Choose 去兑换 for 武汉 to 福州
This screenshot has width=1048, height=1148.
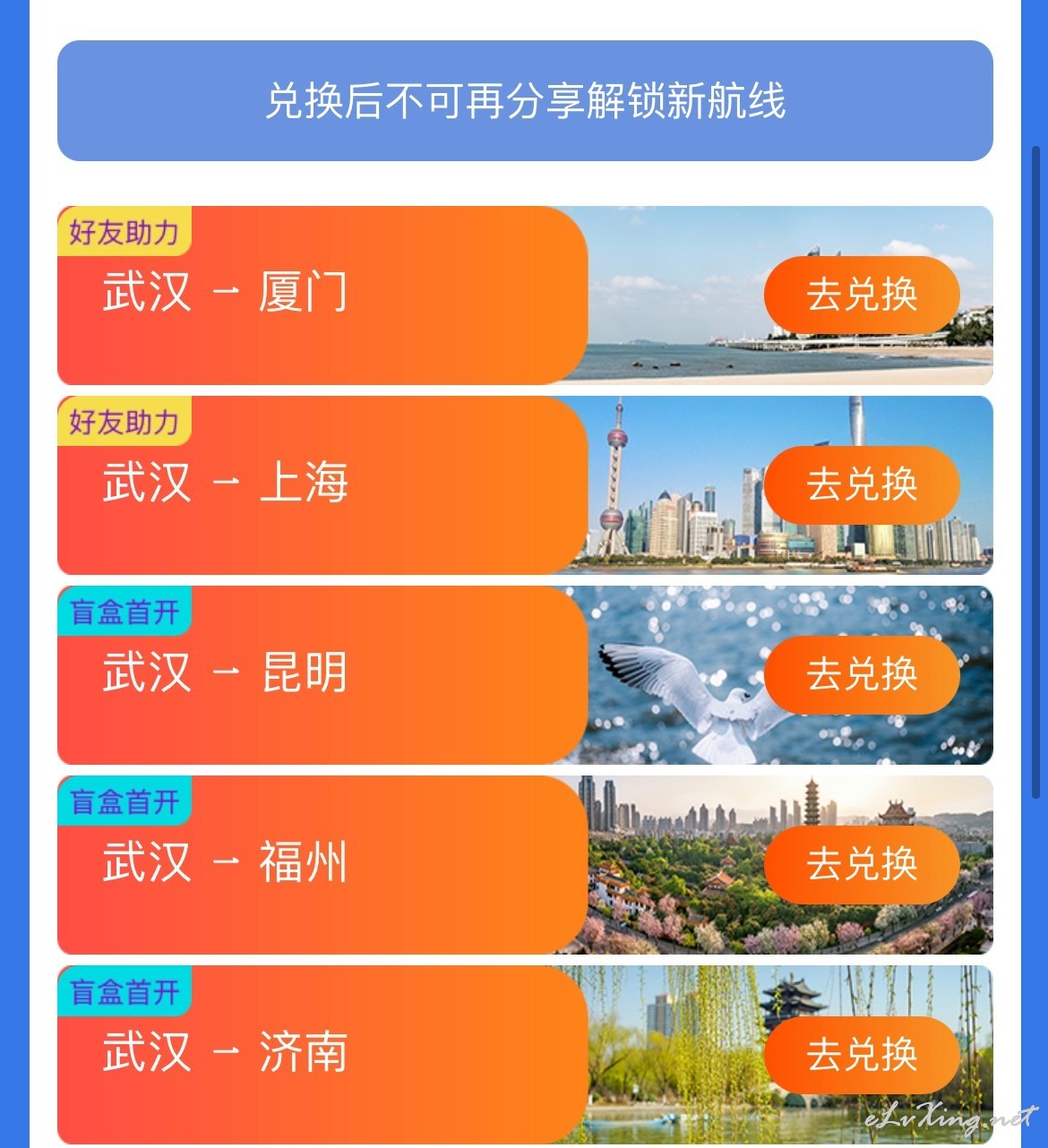862,864
